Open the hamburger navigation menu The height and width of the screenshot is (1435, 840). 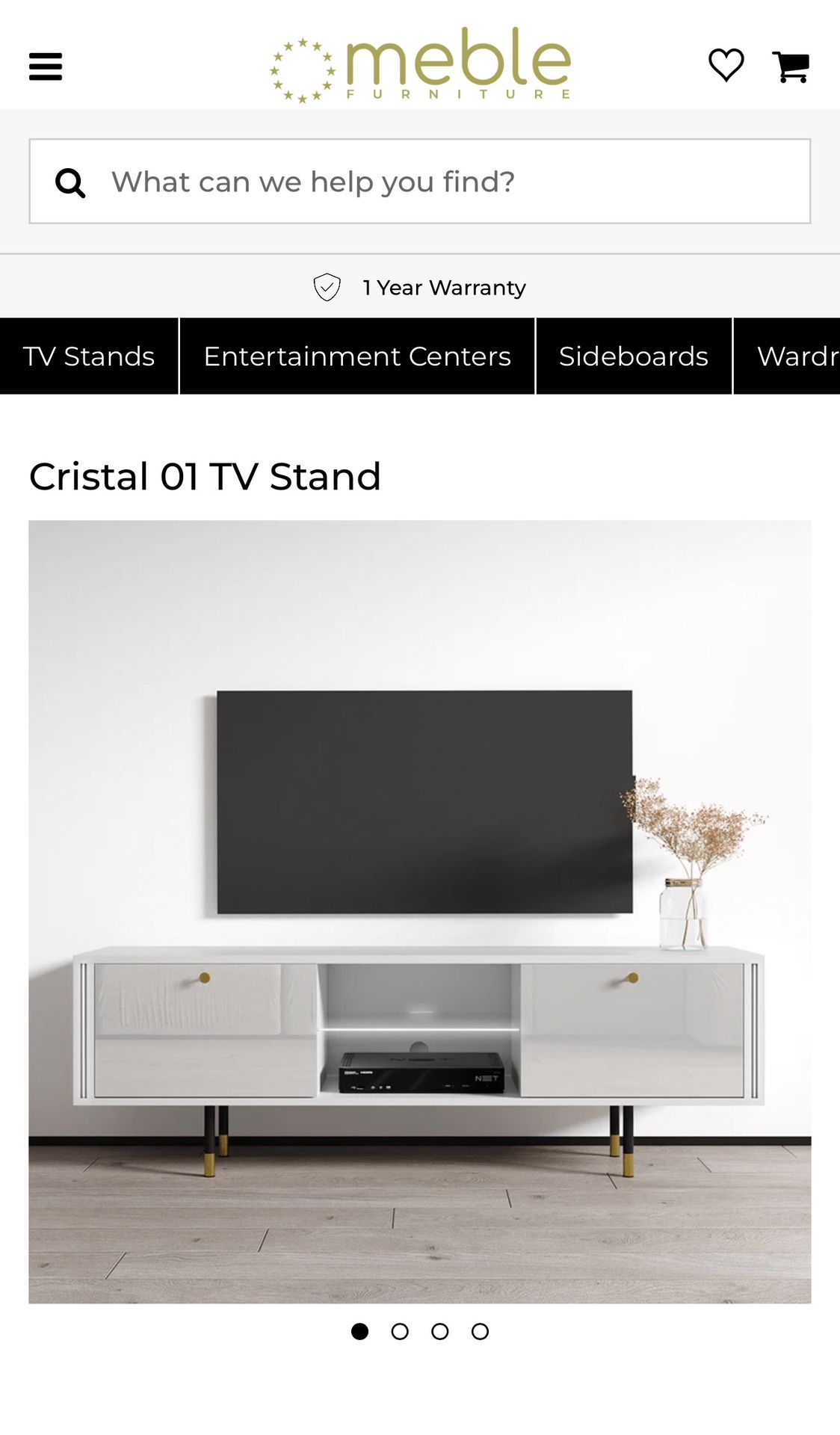point(45,66)
